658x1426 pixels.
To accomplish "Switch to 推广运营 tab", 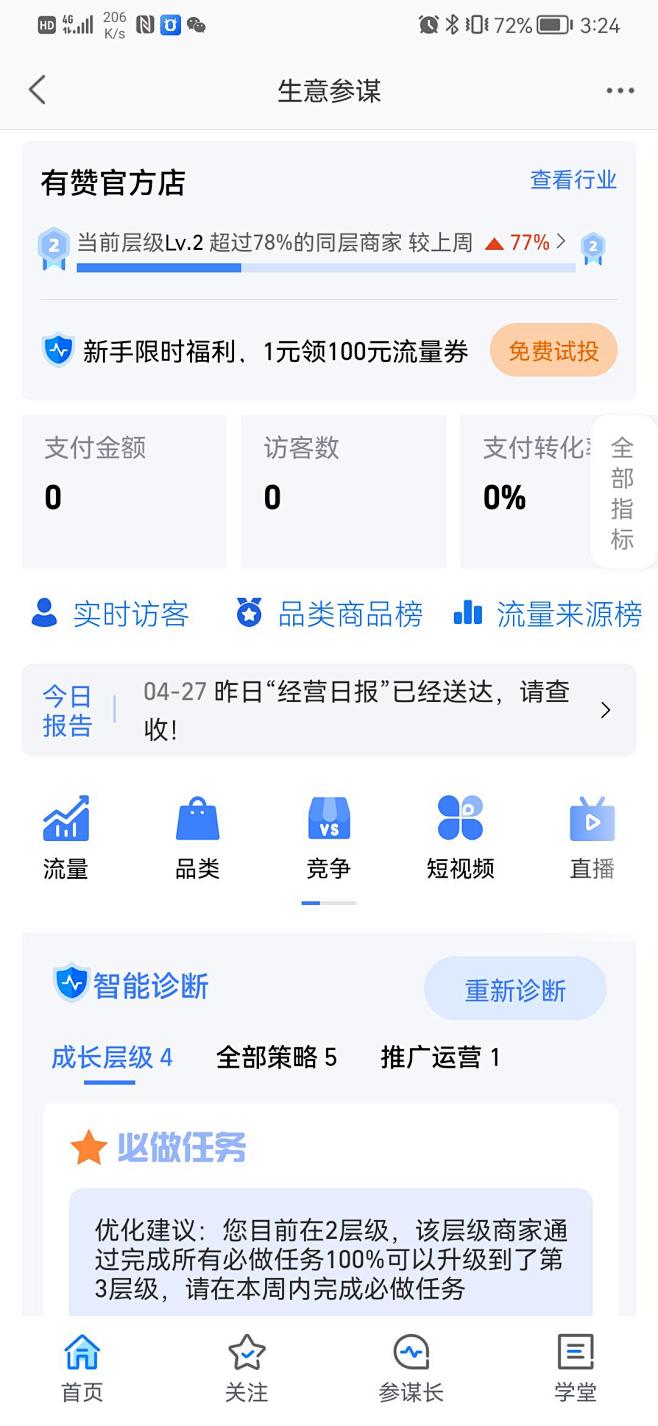I will 440,1057.
